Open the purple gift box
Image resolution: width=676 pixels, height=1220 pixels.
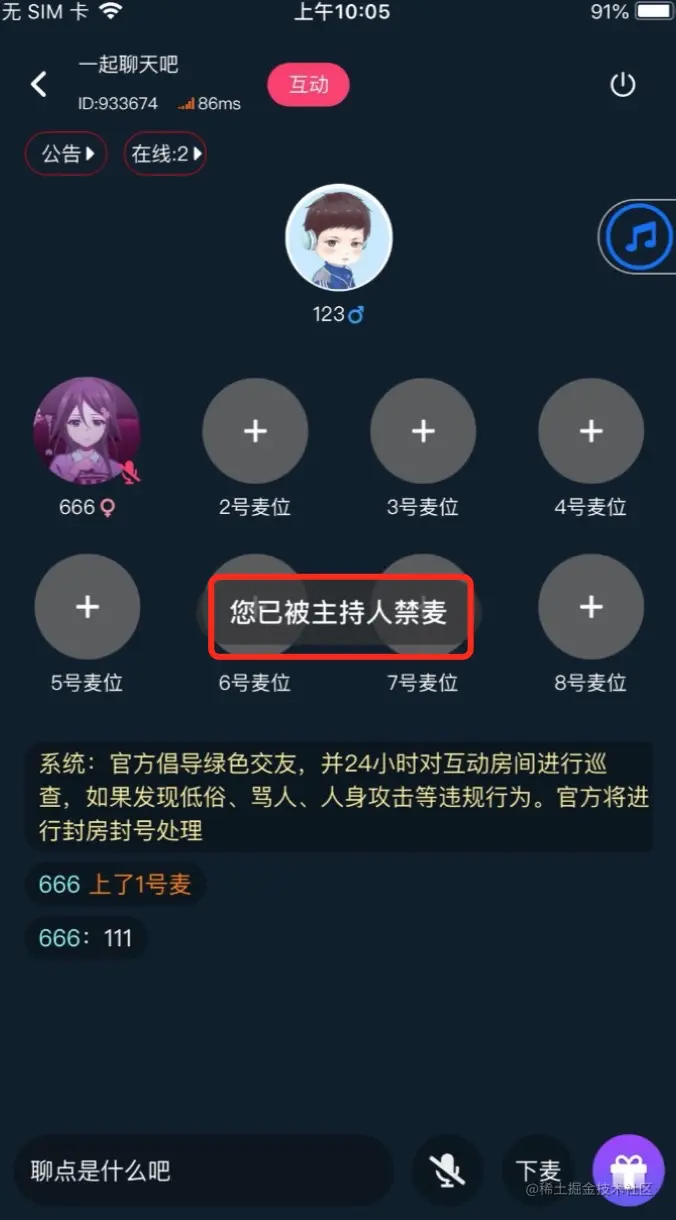[628, 1170]
